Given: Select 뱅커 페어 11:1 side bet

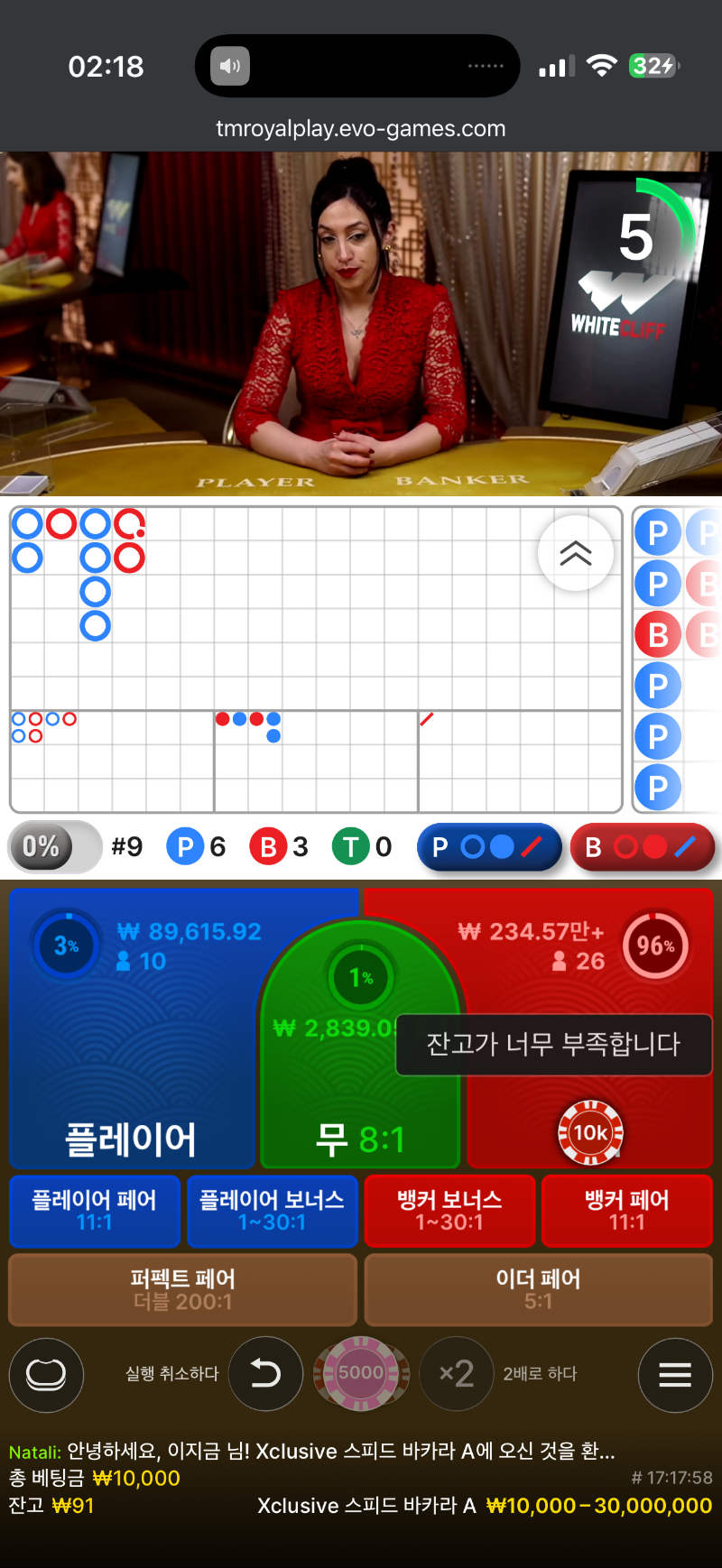Looking at the screenshot, I should (626, 1210).
